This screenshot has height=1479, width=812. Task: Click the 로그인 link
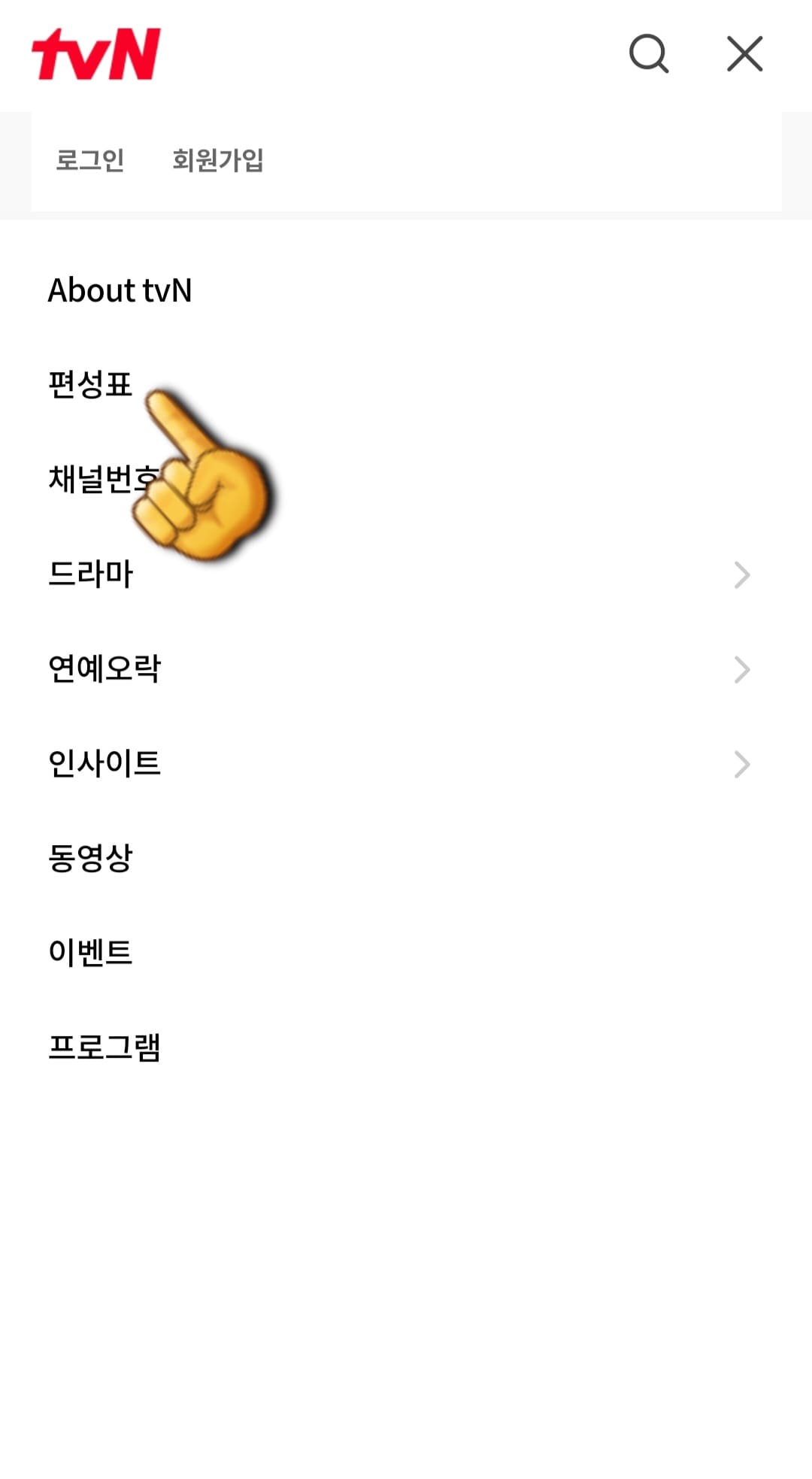[90, 158]
